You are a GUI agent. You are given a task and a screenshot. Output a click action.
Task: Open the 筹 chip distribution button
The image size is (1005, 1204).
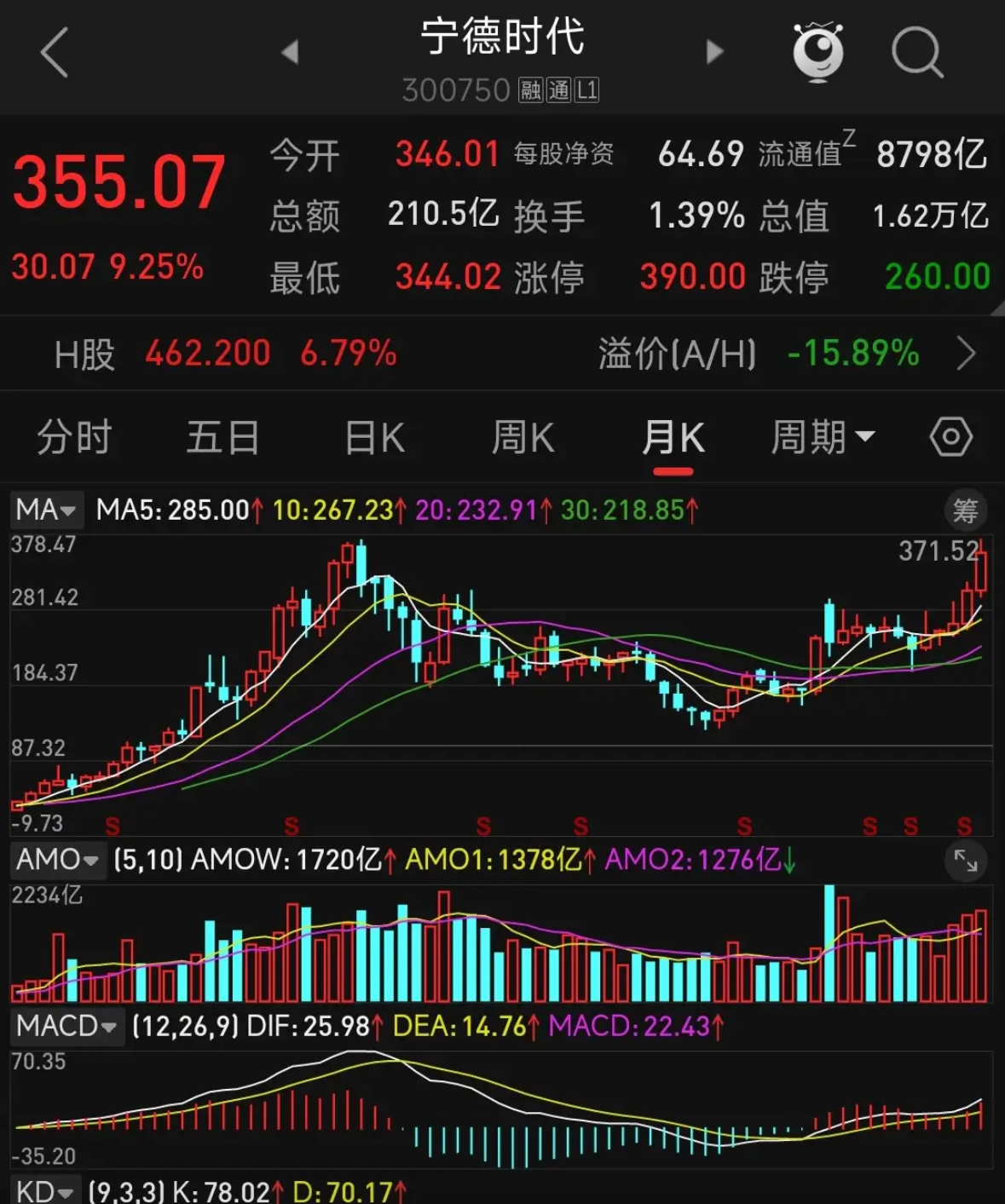click(x=965, y=510)
